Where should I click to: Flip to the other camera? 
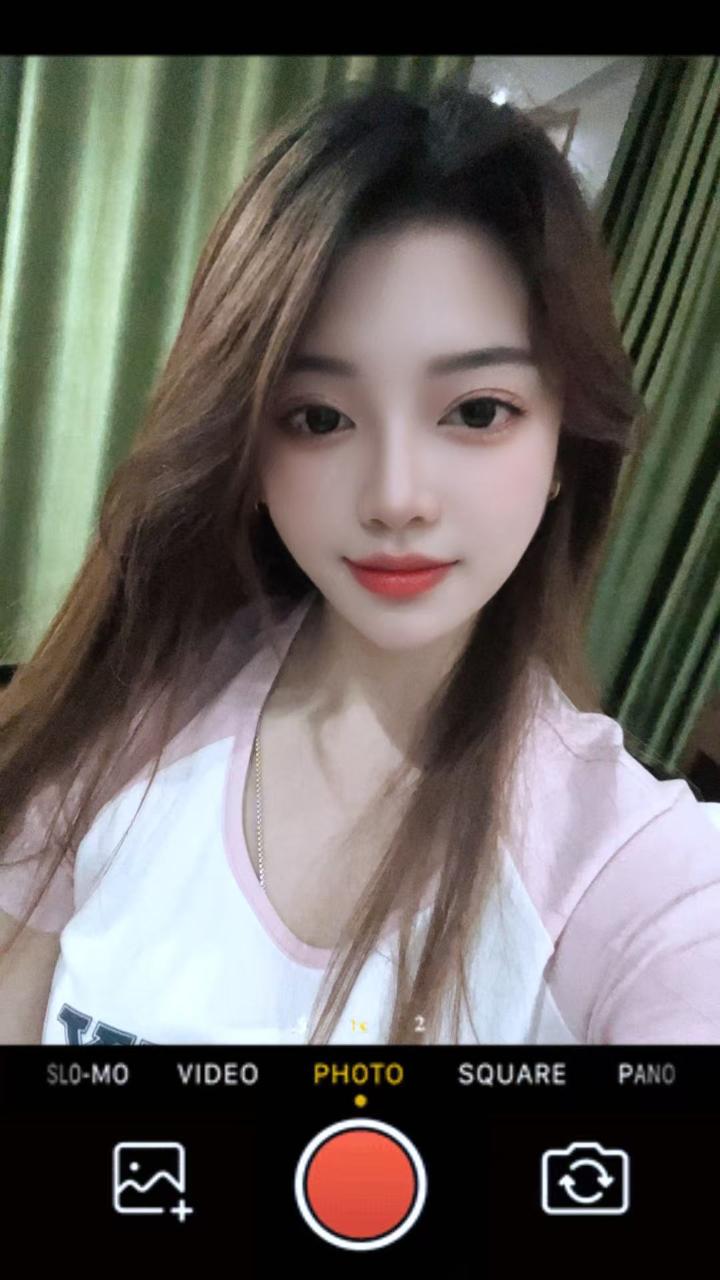[585, 1180]
